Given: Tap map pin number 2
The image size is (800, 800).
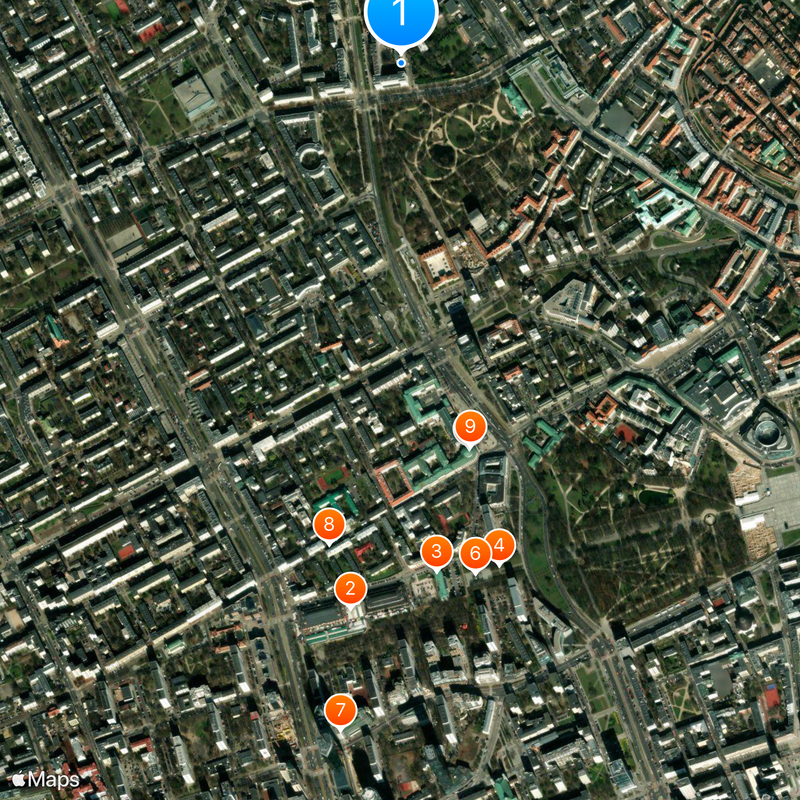Looking at the screenshot, I should point(349,588).
